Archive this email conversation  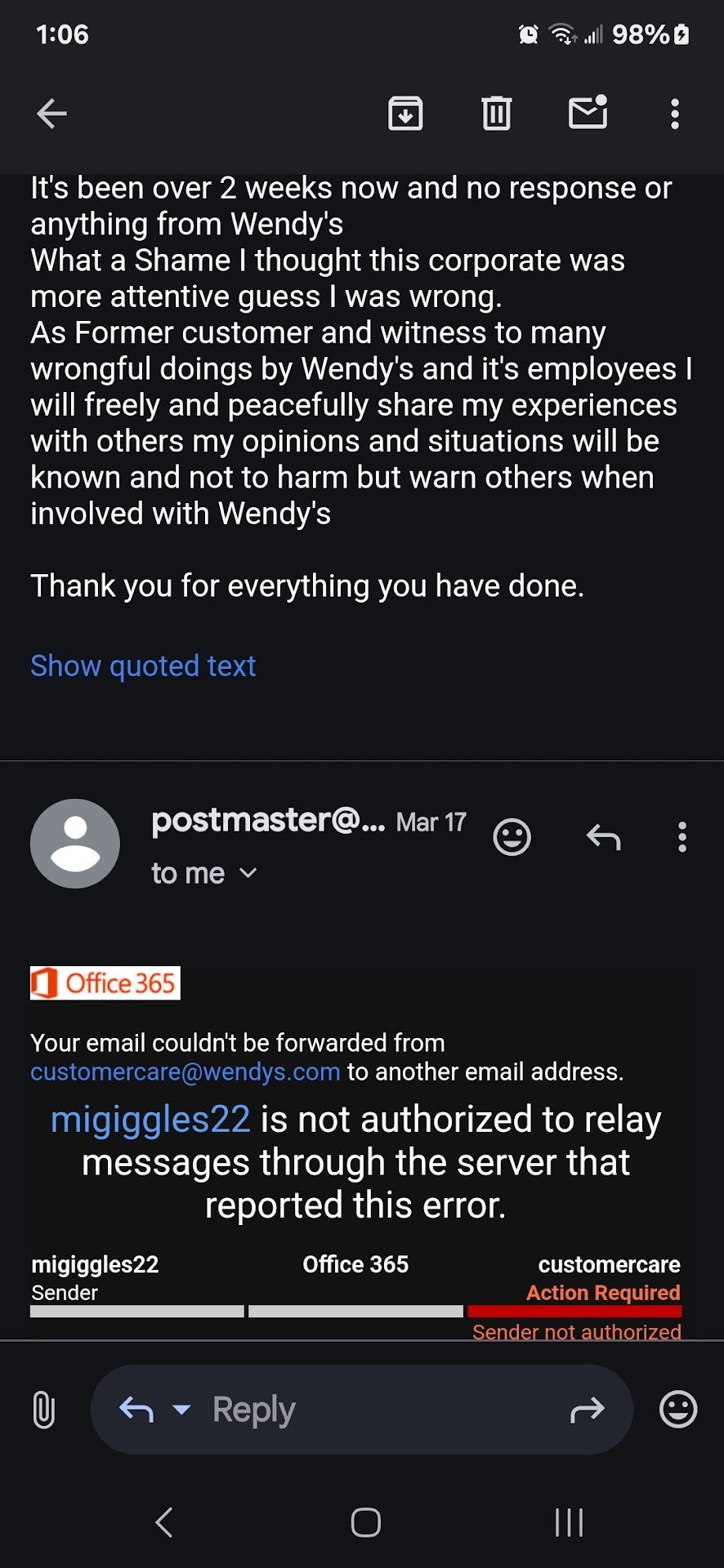(x=405, y=114)
